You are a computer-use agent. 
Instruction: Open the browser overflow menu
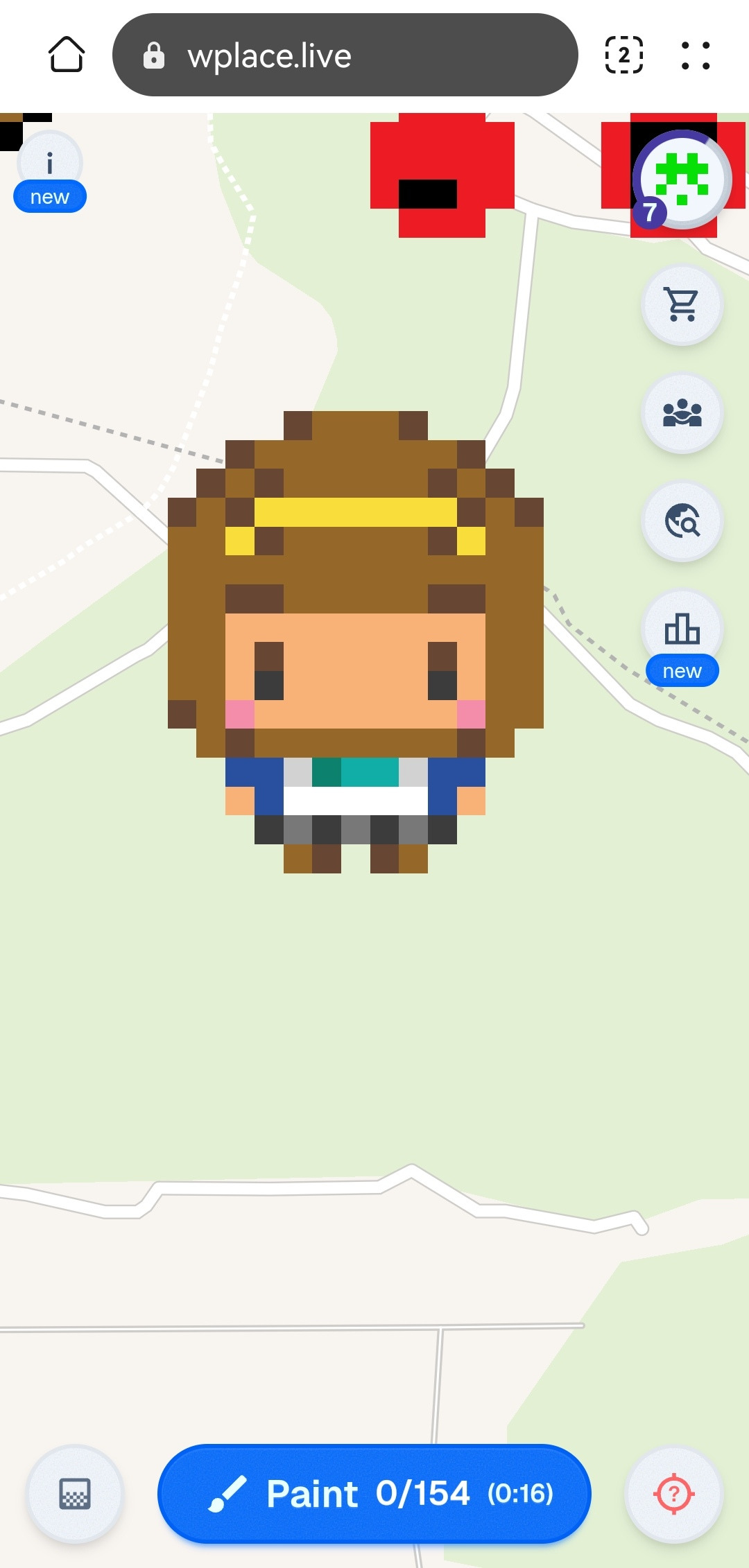pos(696,55)
